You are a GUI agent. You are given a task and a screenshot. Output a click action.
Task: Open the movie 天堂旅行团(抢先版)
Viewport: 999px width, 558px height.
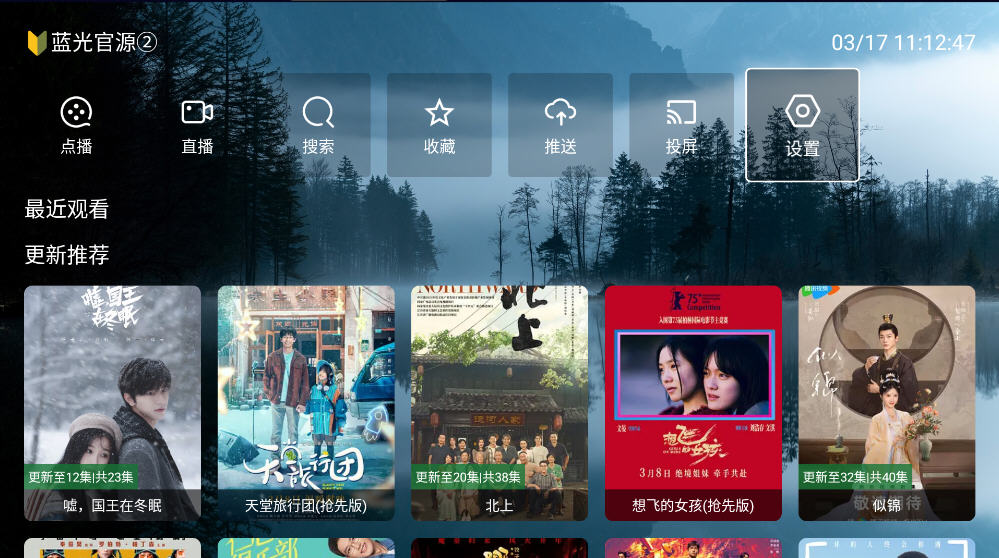pyautogui.click(x=306, y=402)
